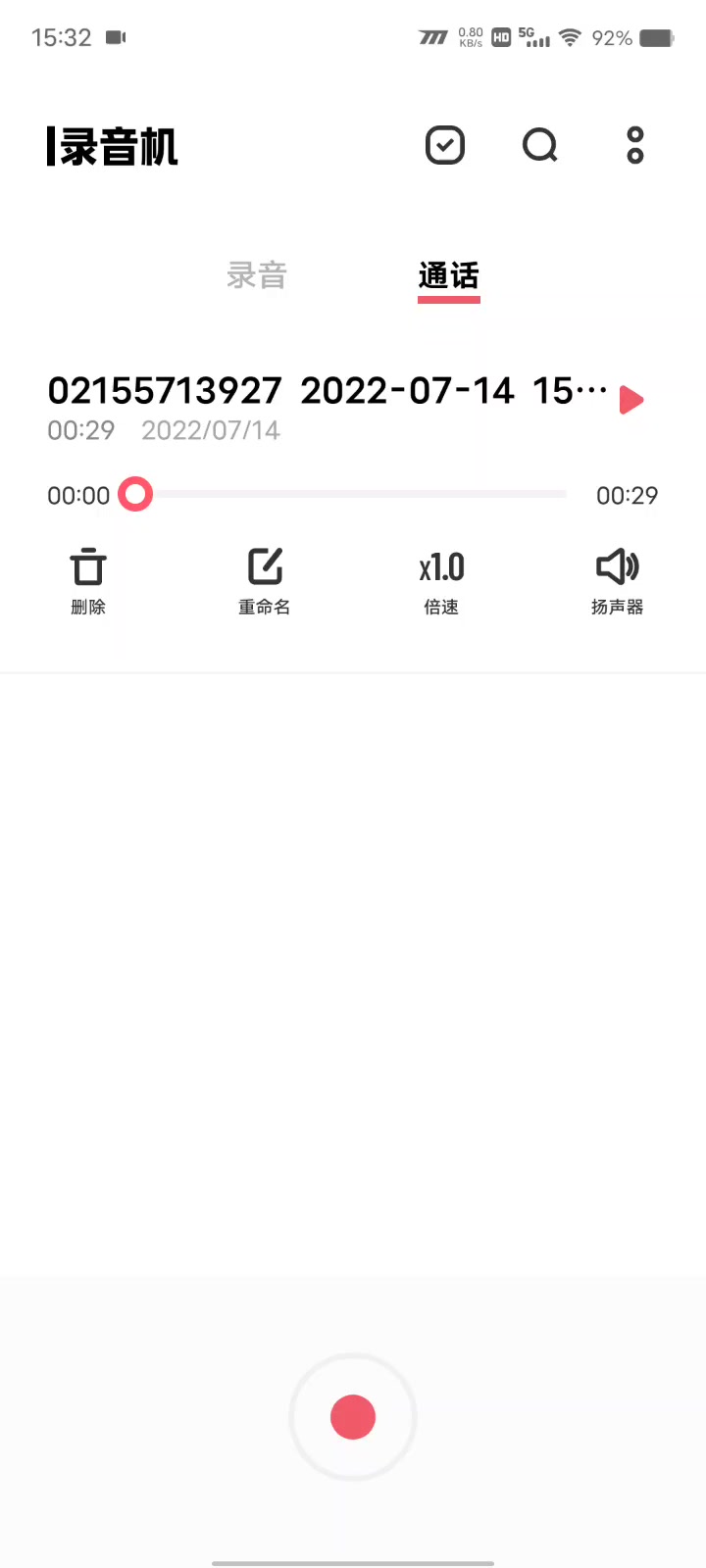706x1568 pixels.
Task: Select the 通话 tab
Action: [x=449, y=277]
